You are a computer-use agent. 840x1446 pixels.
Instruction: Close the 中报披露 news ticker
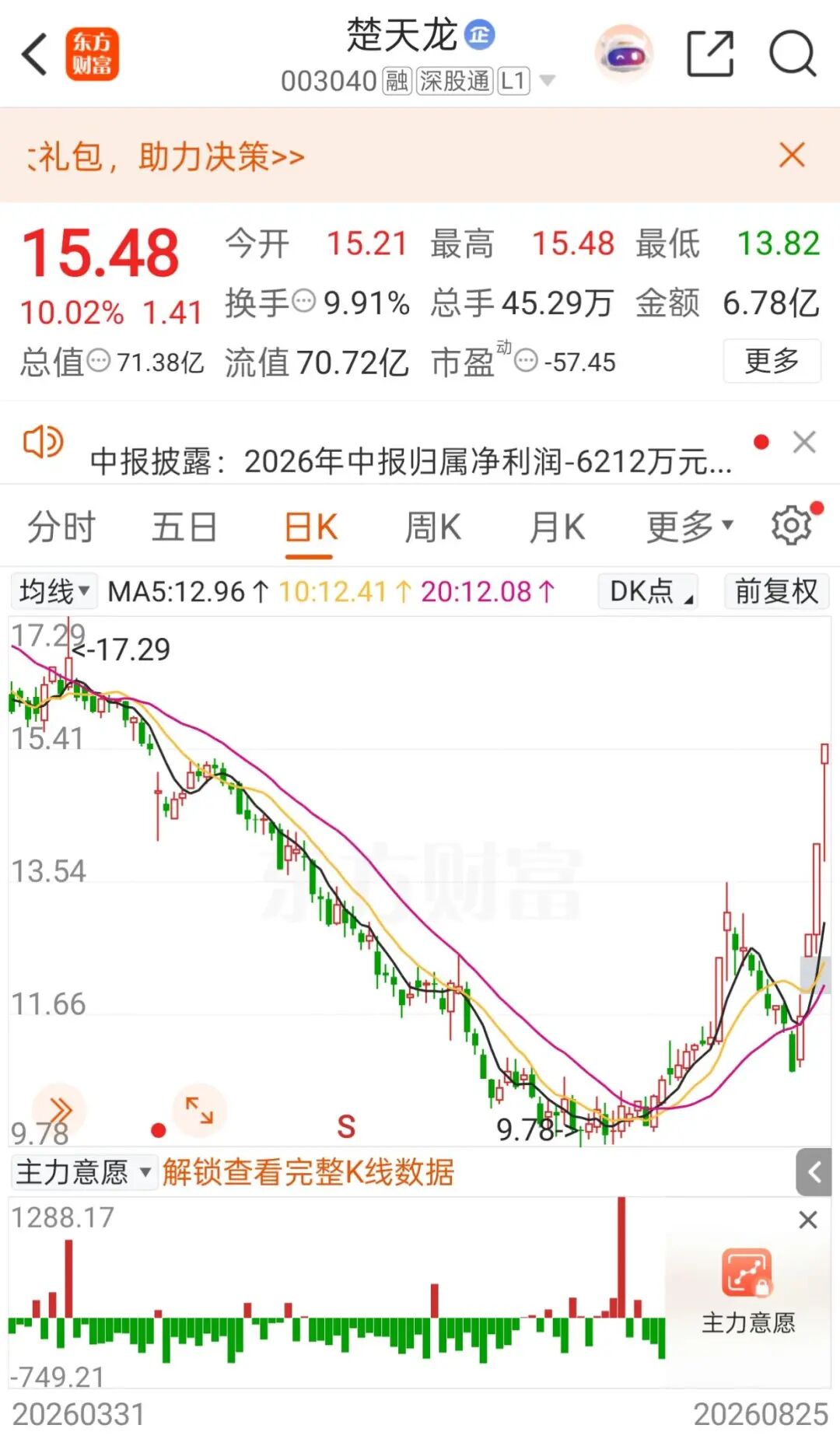point(804,442)
